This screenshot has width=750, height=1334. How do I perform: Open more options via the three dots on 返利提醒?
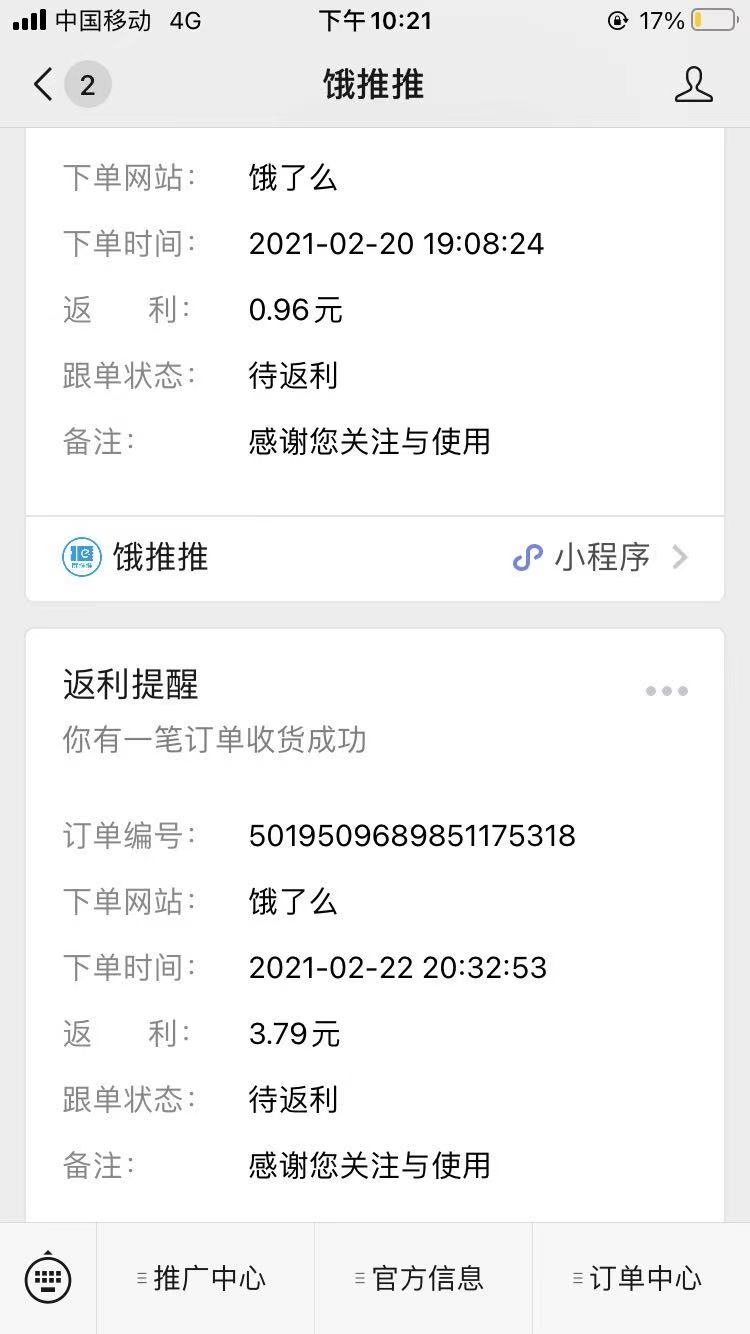pos(666,690)
